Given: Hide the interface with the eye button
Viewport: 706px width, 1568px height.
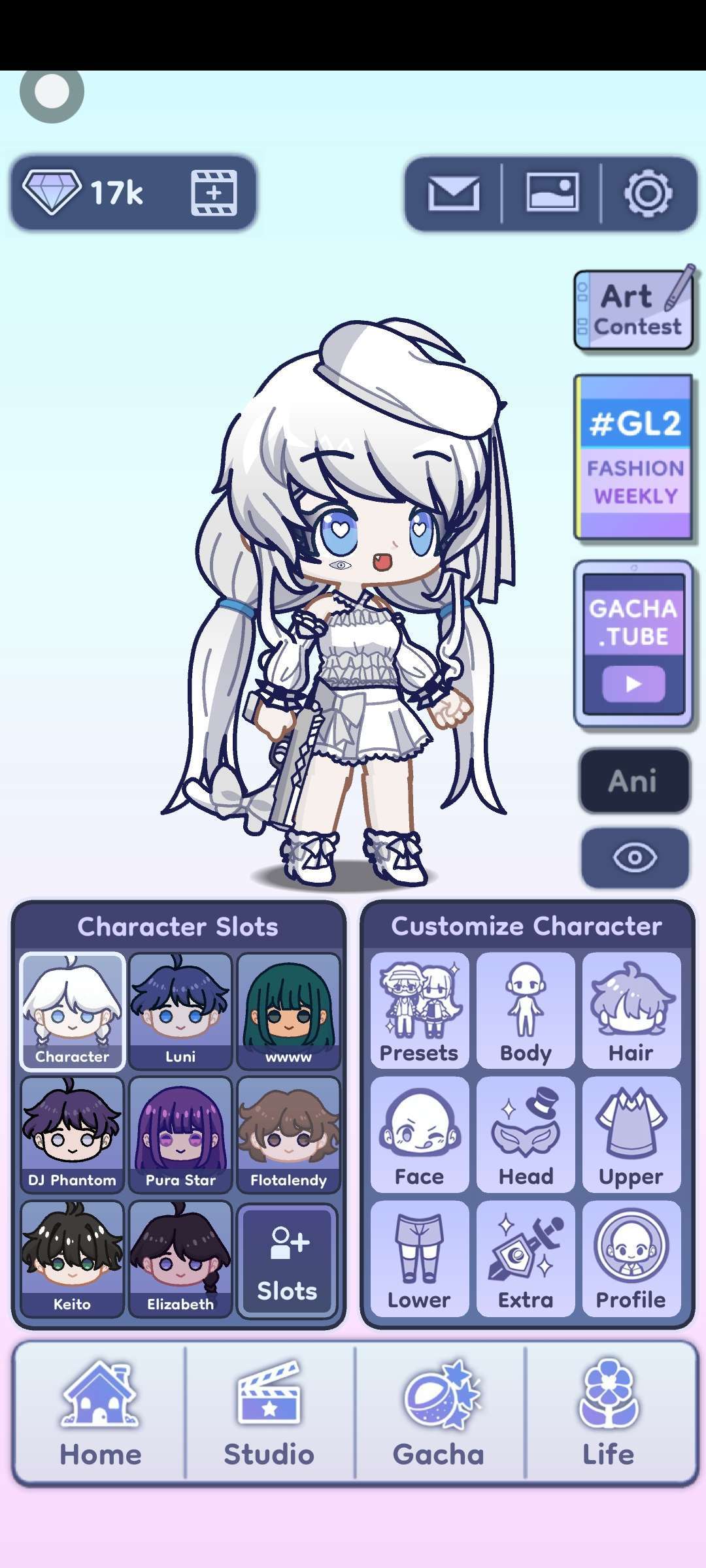Looking at the screenshot, I should (x=634, y=857).
